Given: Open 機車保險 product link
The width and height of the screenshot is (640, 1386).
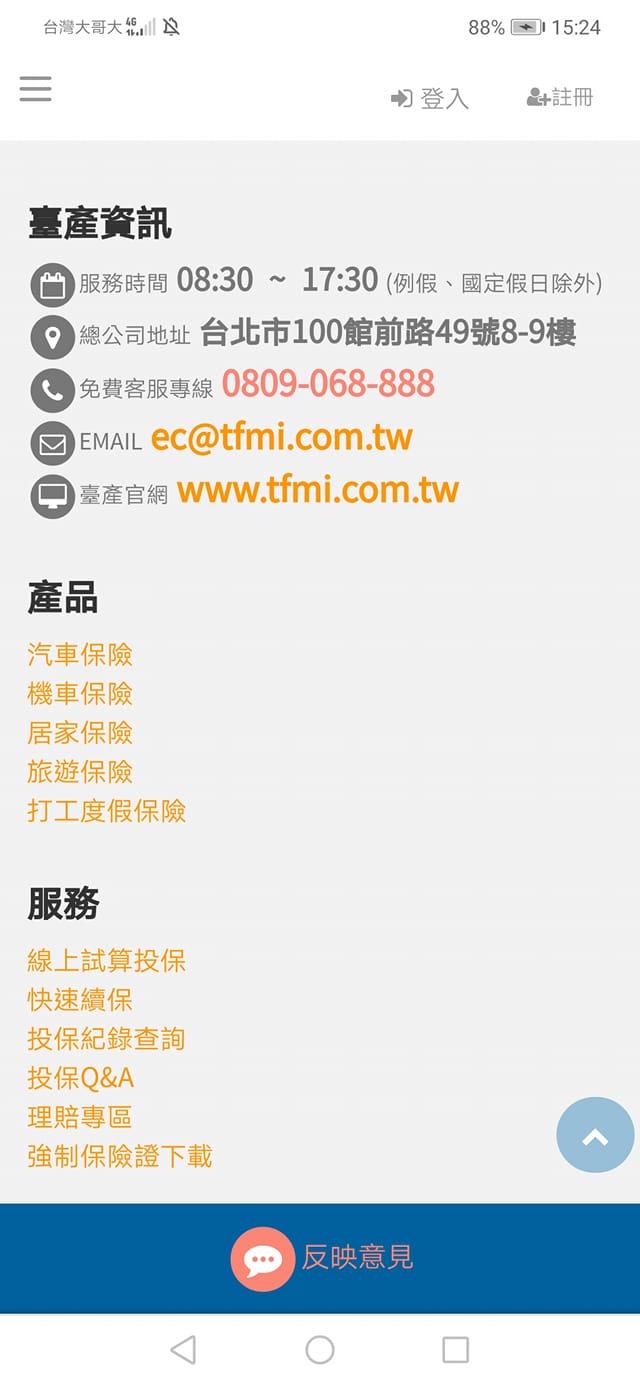Looking at the screenshot, I should 80,694.
